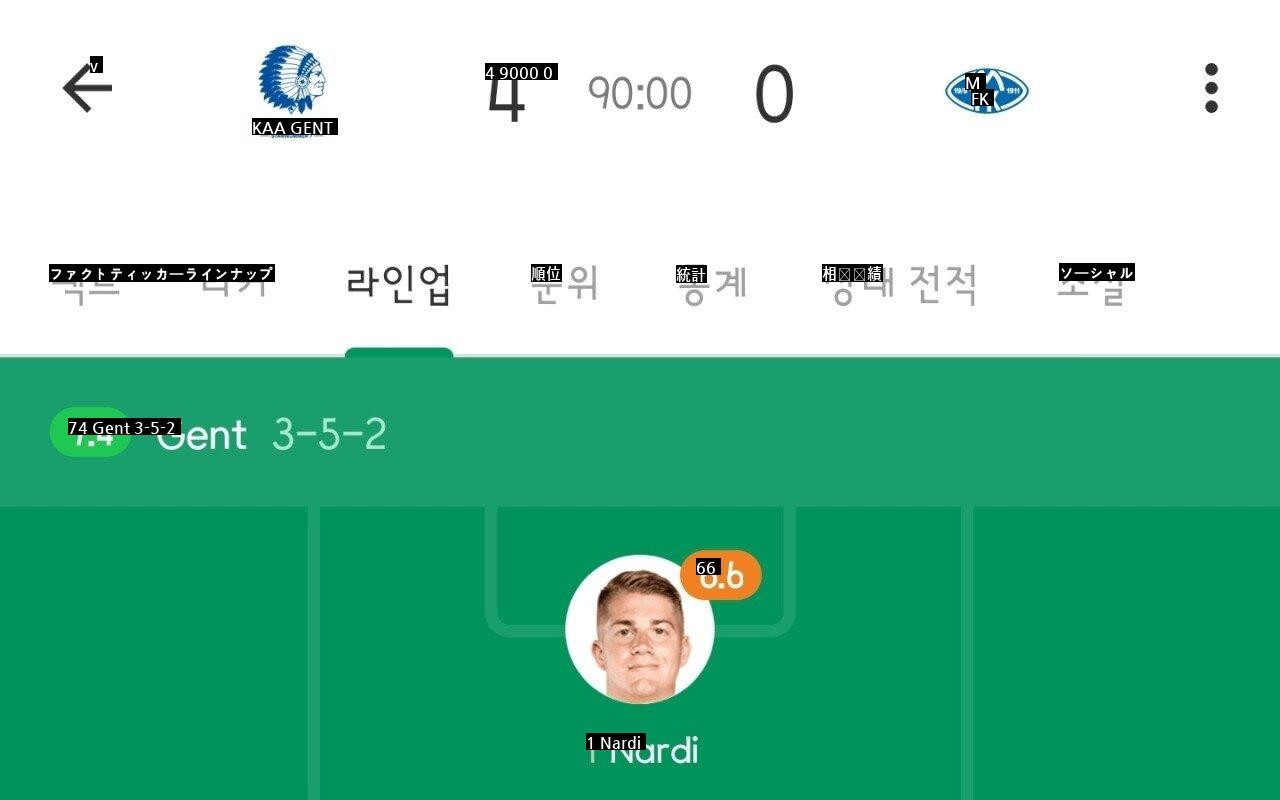1280x800 pixels.
Task: Switch to the 소셜 tab
Action: [1095, 285]
